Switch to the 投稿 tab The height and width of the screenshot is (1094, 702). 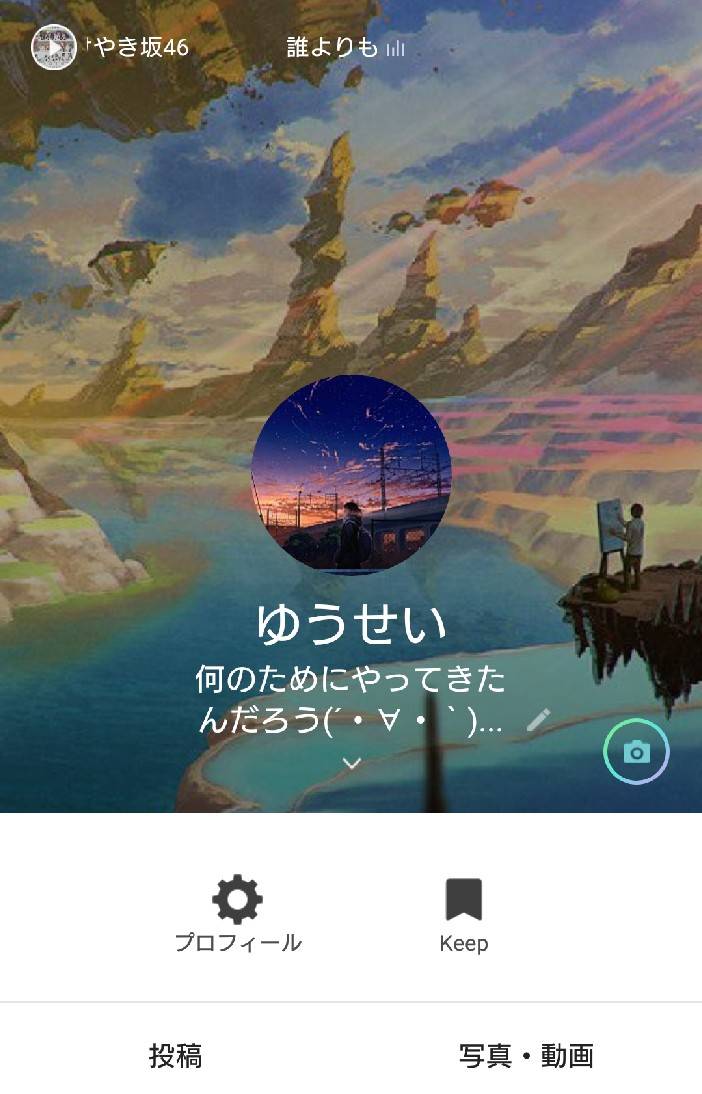[x=176, y=1056]
